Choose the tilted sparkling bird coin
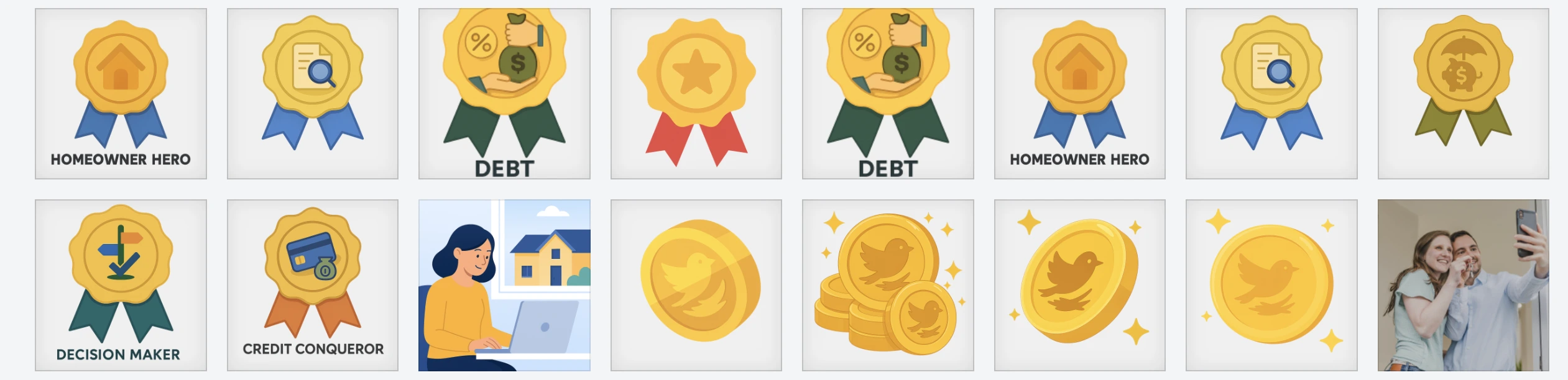1568x380 pixels. click(x=1079, y=284)
